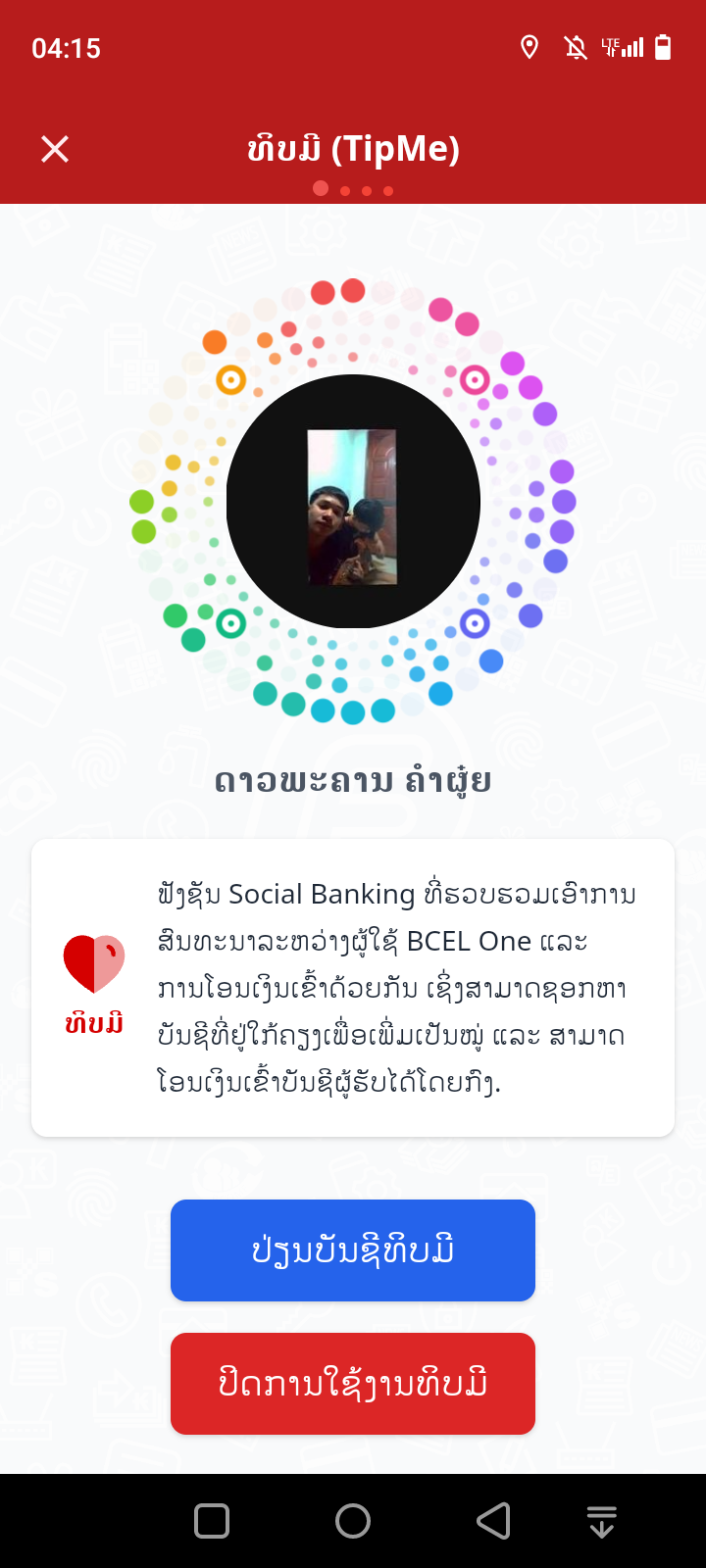Open the profile photo in the circle
Viewport: 706px width, 1568px height.
click(353, 503)
